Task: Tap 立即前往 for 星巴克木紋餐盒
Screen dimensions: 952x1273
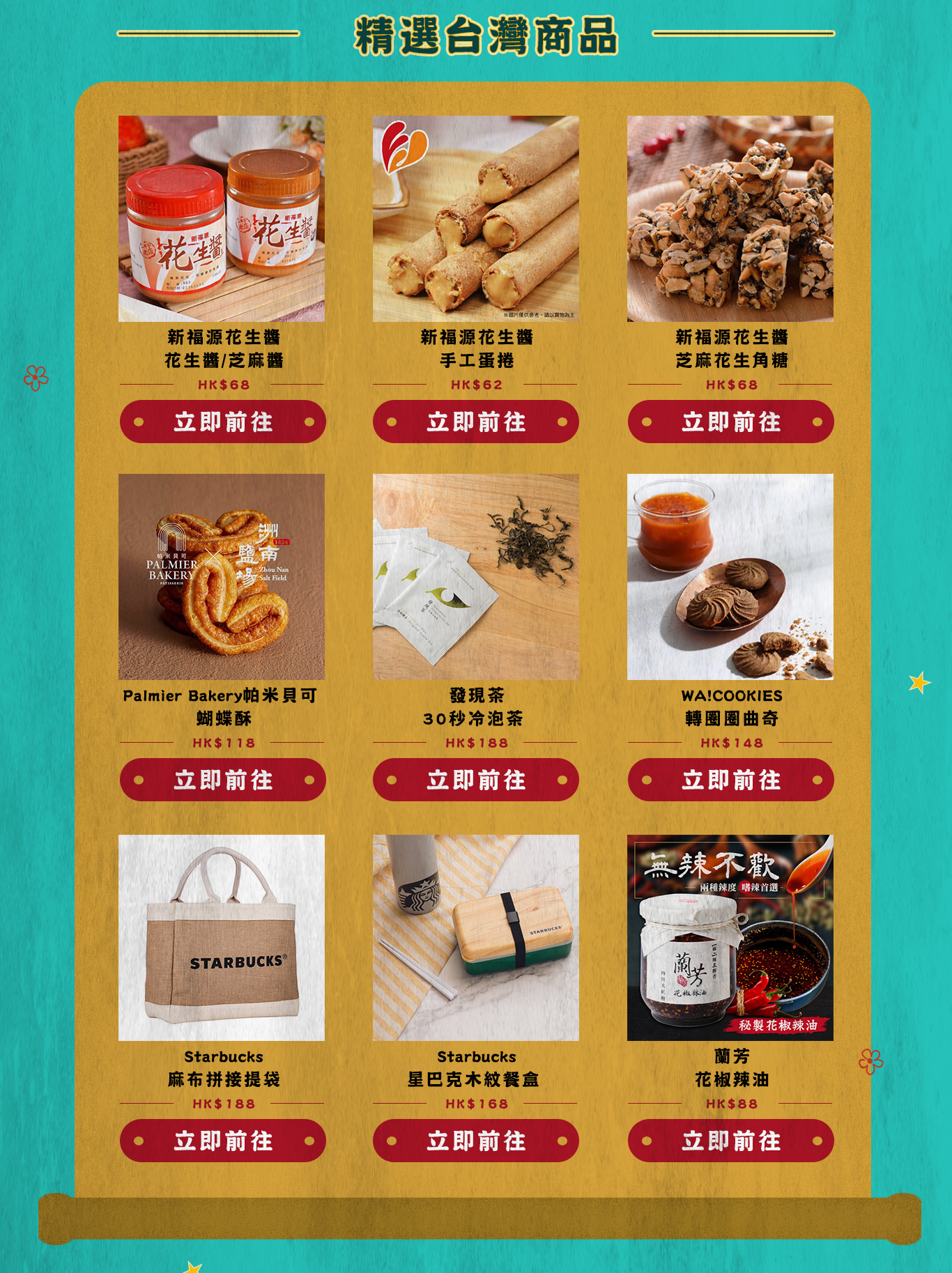Action: click(x=476, y=1141)
